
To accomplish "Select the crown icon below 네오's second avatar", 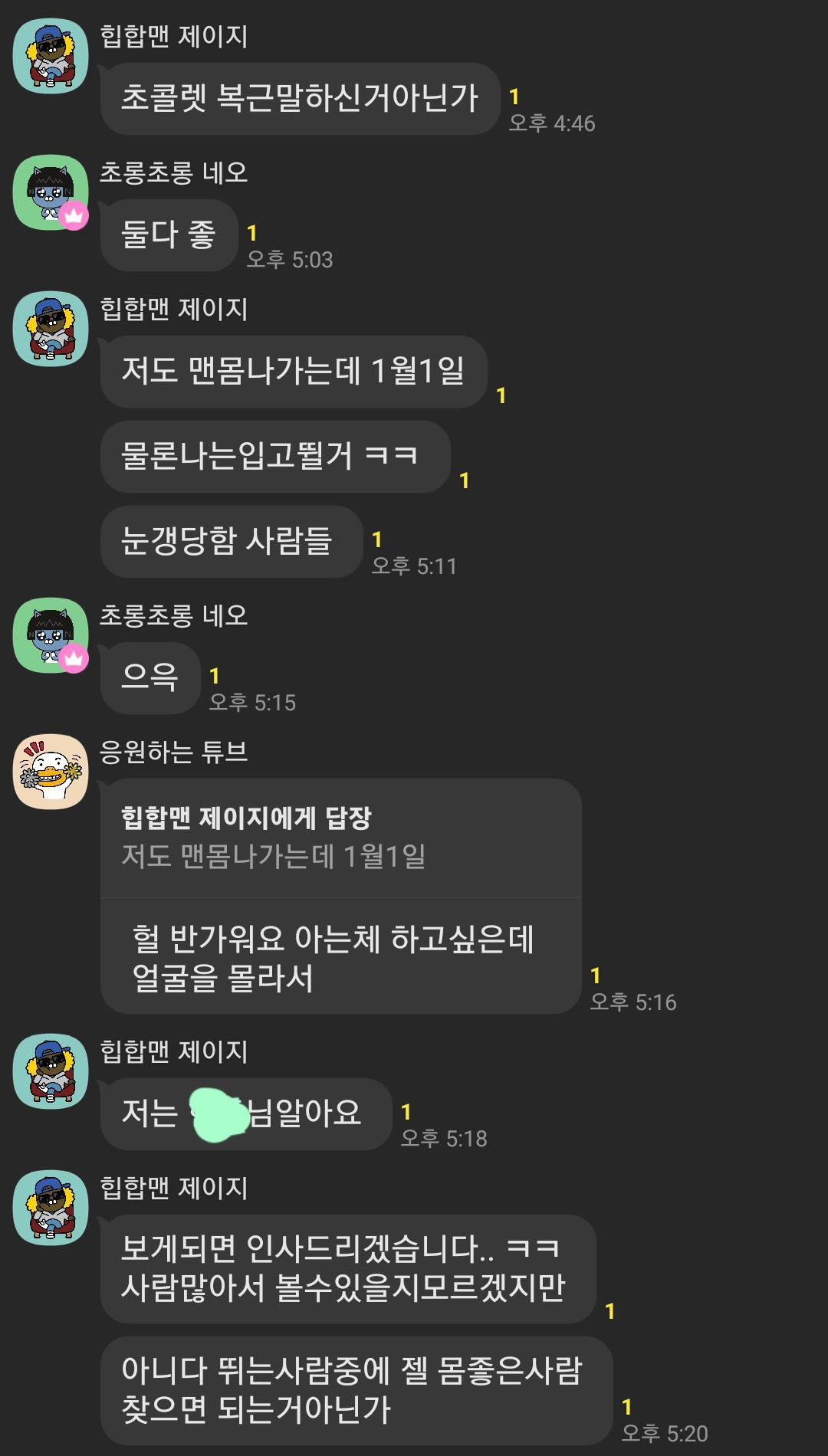I will [x=73, y=657].
